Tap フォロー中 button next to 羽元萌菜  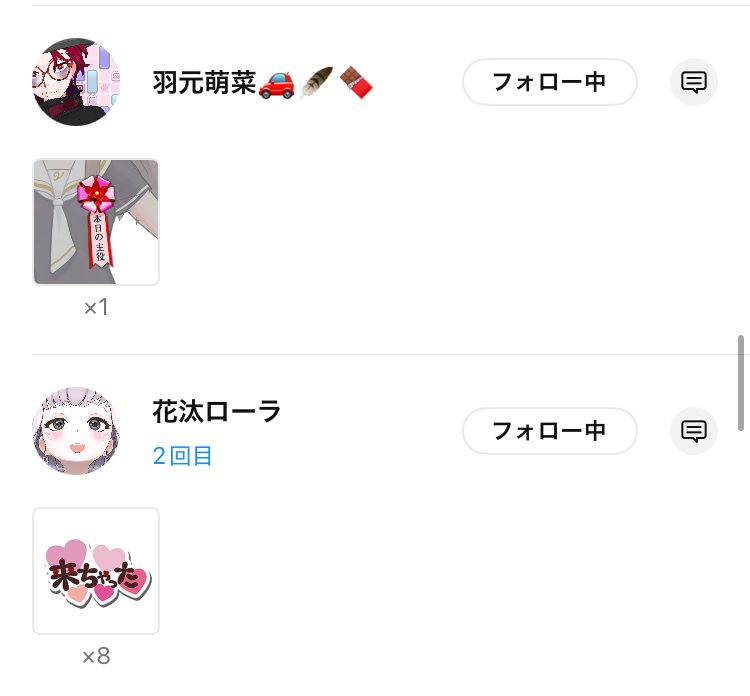pyautogui.click(x=549, y=82)
